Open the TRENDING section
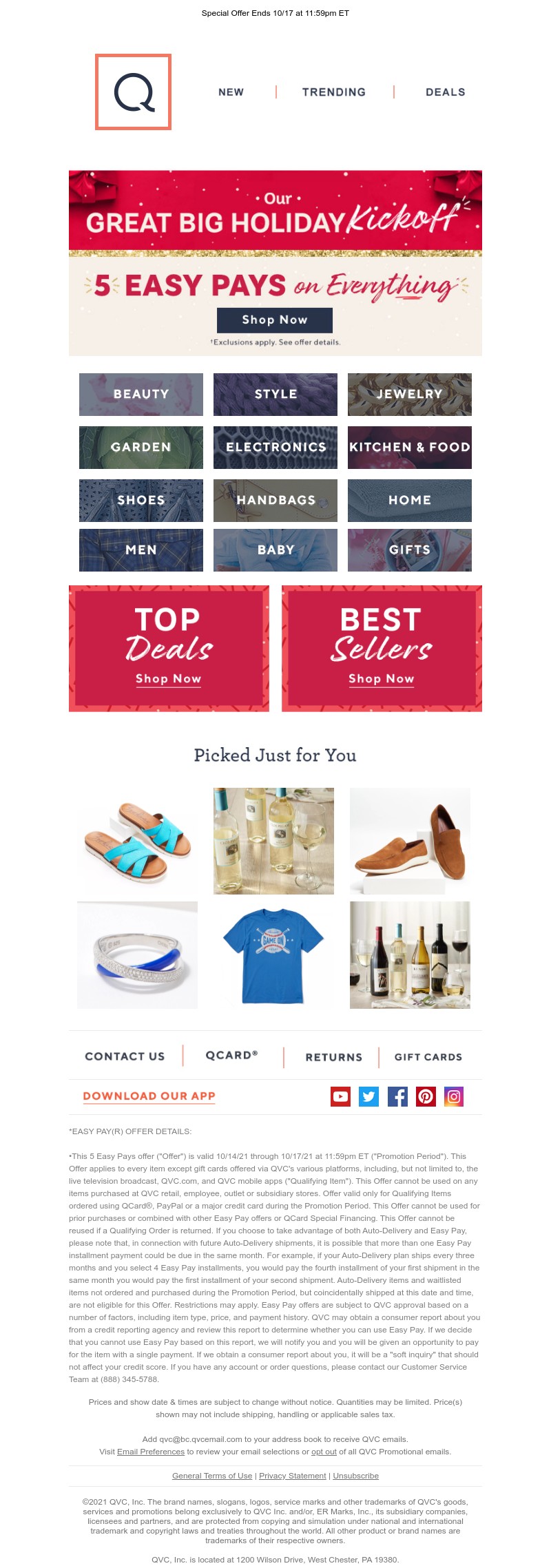This screenshot has height=1568, width=551. (334, 92)
